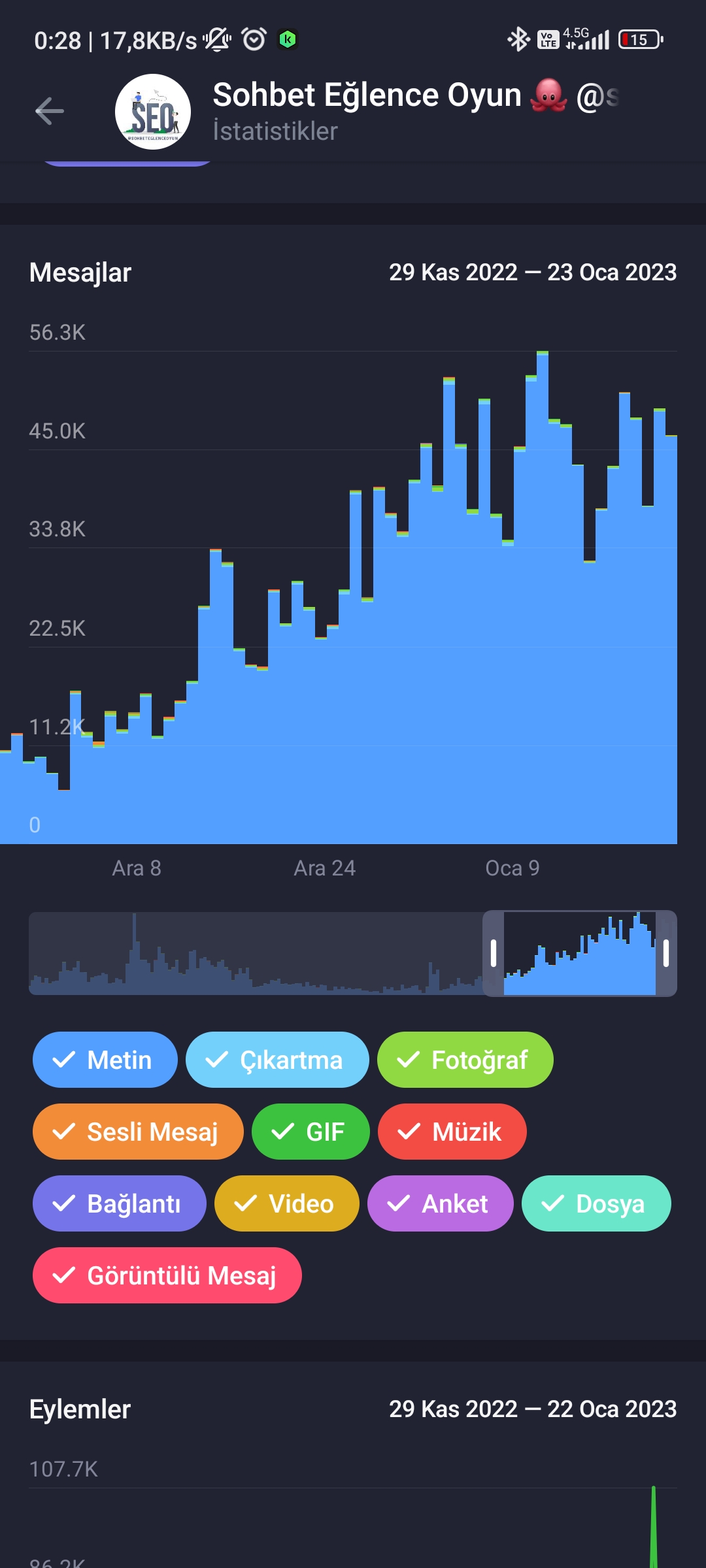The height and width of the screenshot is (1568, 706).
Task: Uncheck the Fotoğraf chip
Action: tap(465, 1060)
